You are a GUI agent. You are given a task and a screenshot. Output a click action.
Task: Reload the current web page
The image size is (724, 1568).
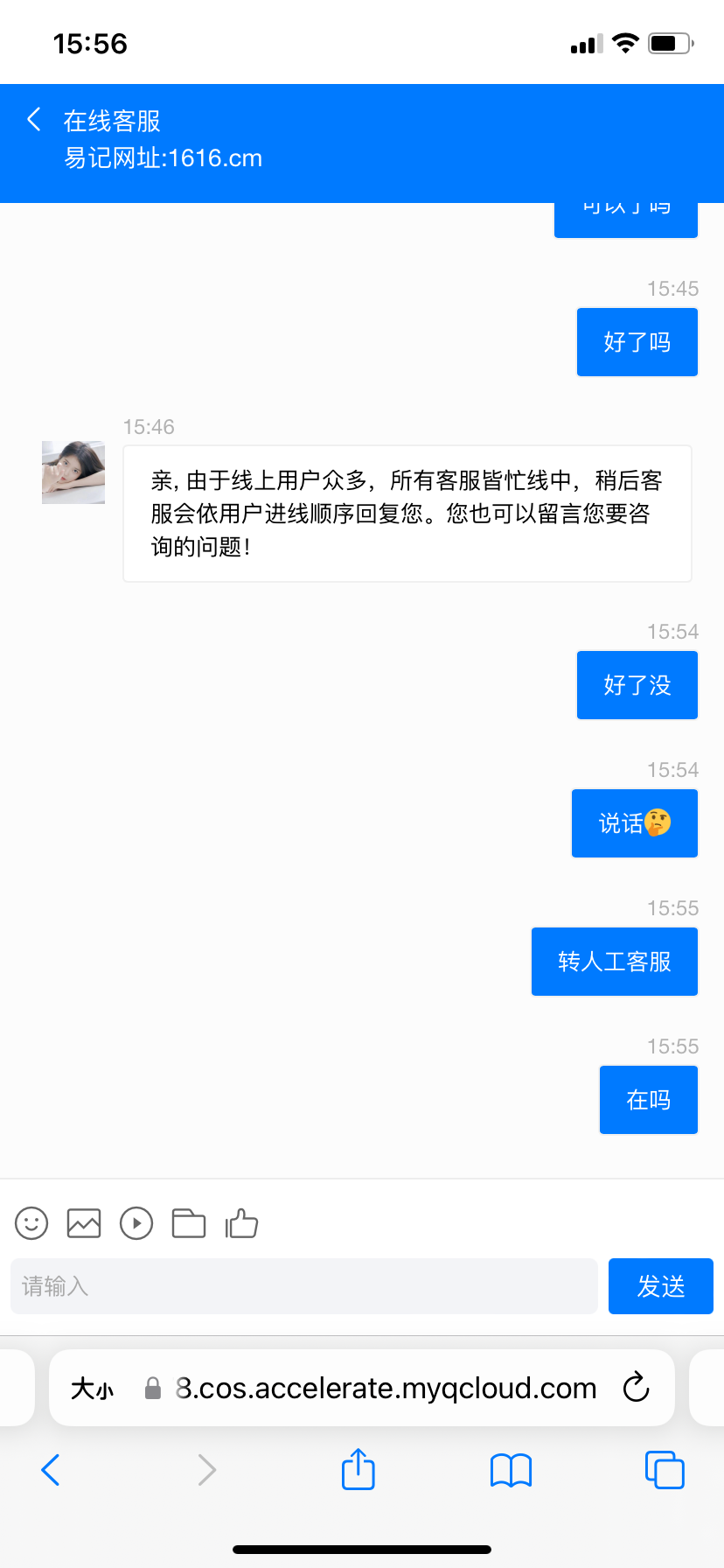(x=636, y=1388)
